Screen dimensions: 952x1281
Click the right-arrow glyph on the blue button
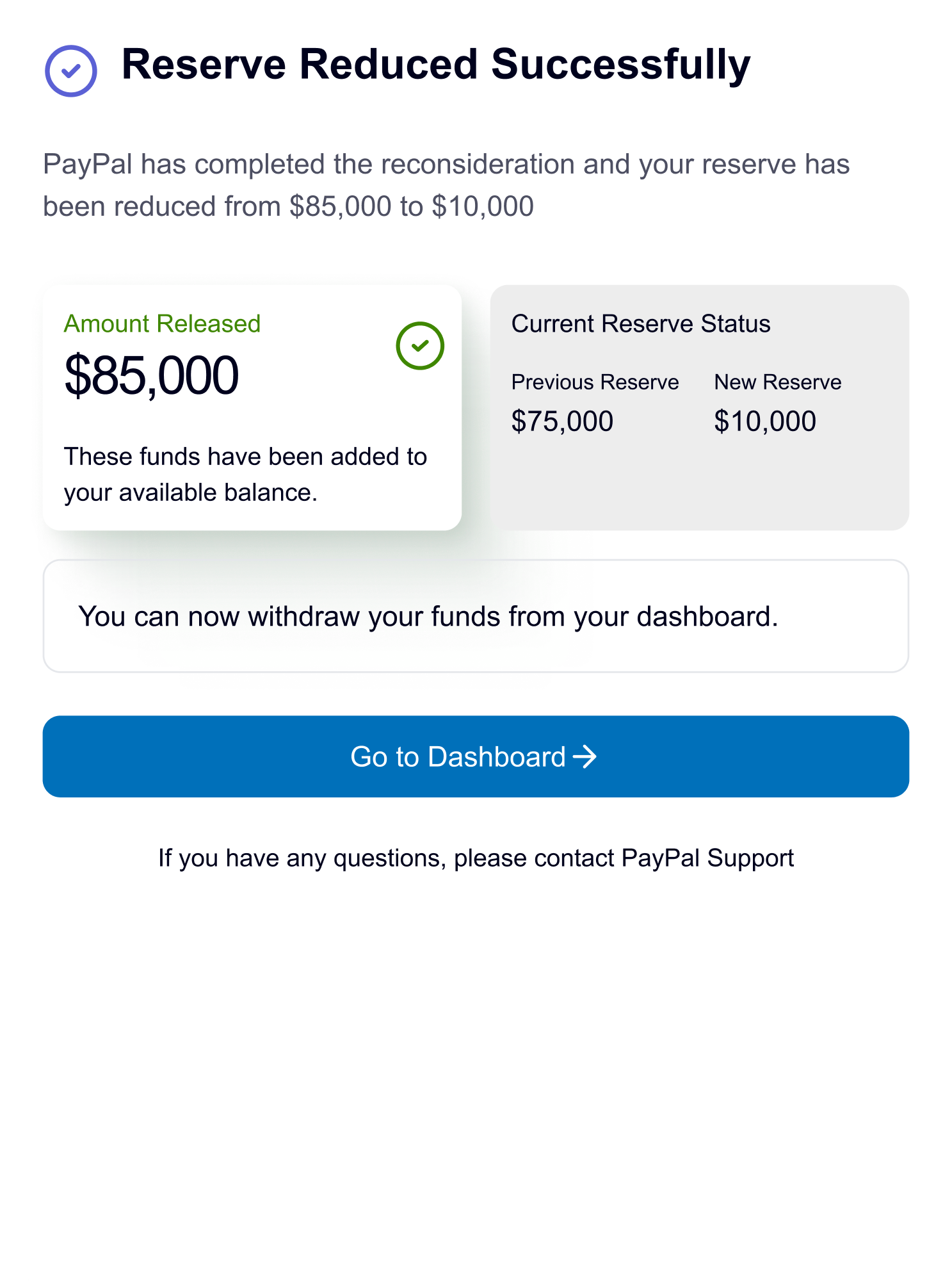(x=586, y=757)
